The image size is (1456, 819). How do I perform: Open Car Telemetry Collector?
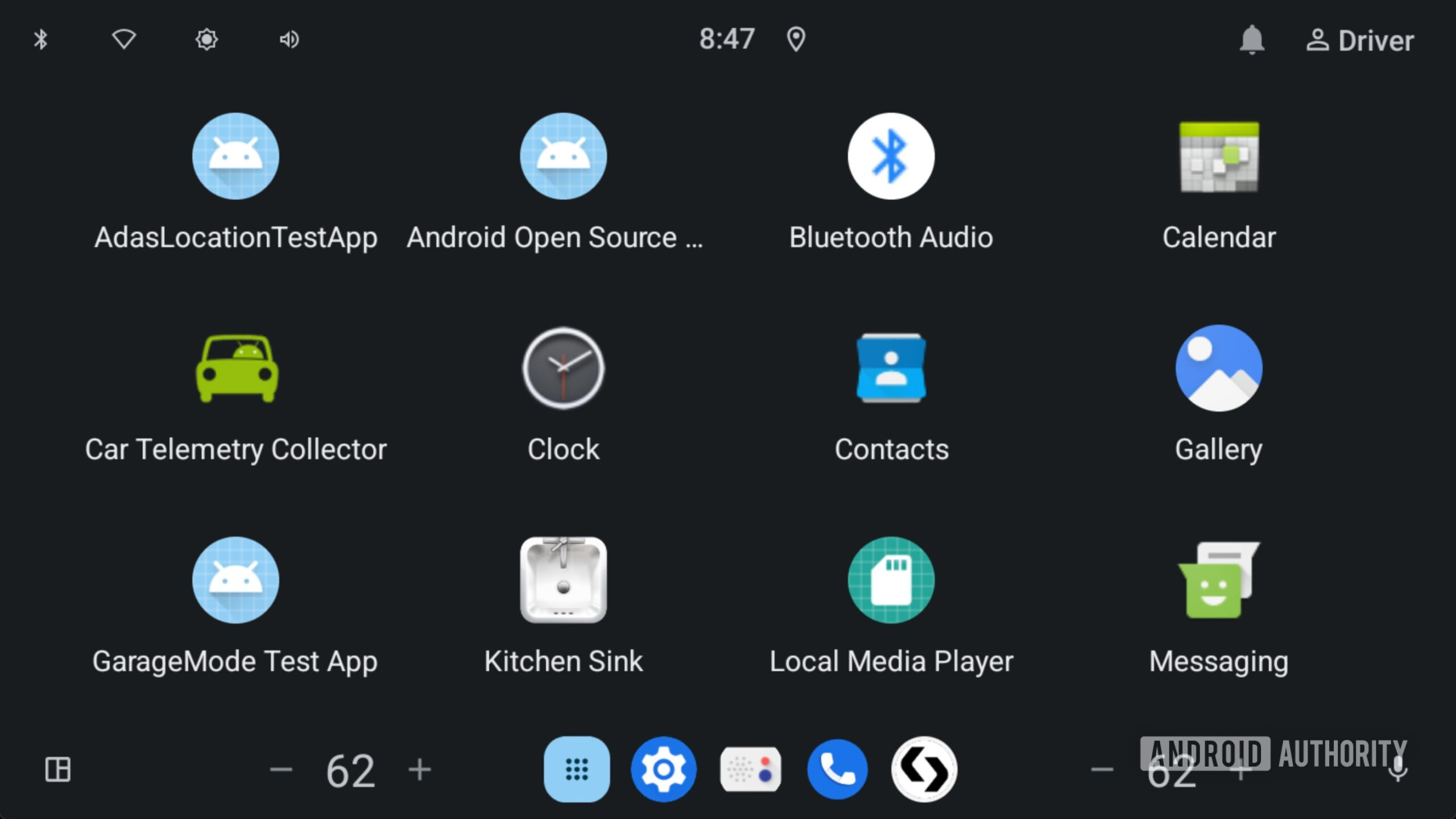click(236, 369)
